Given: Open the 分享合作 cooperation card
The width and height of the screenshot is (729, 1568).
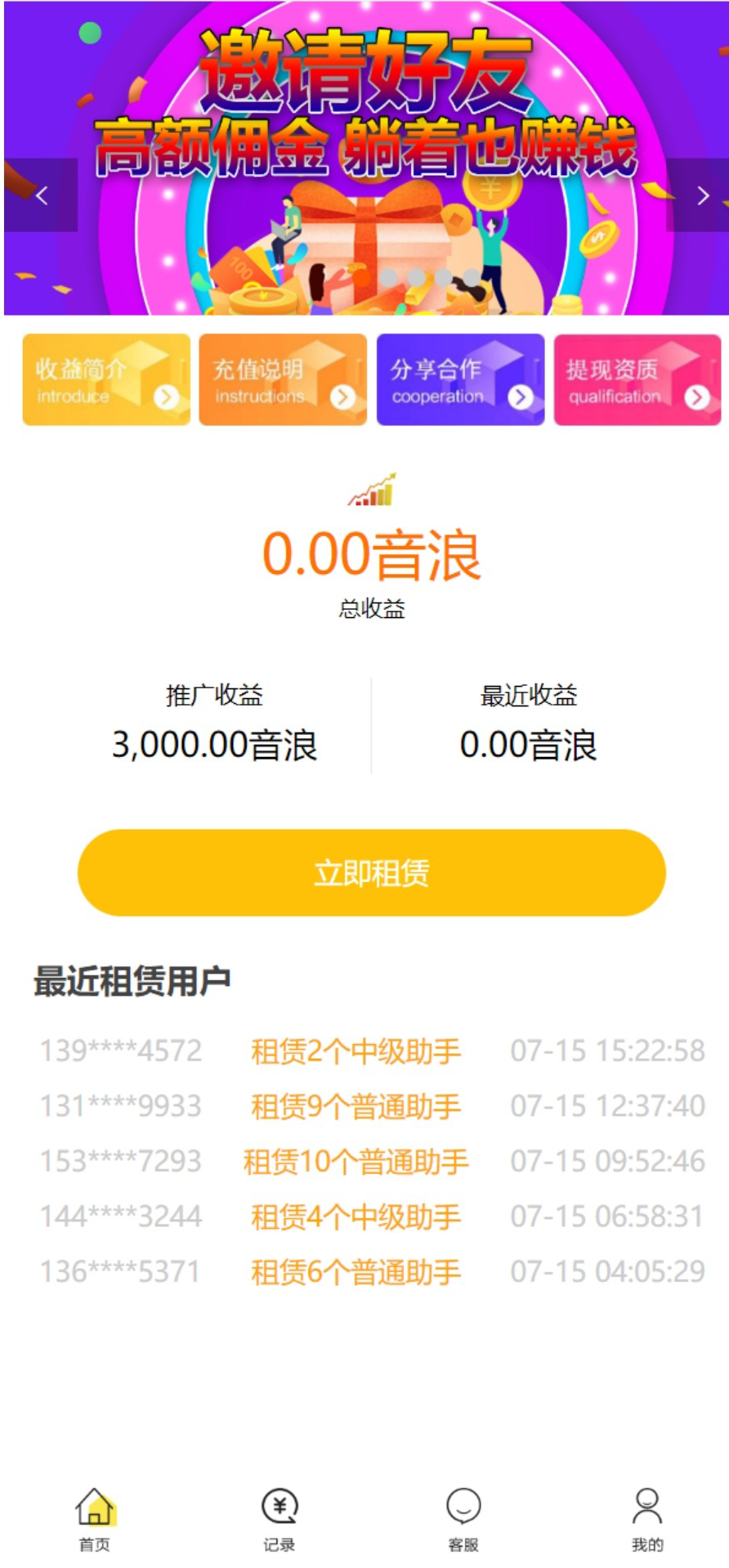Looking at the screenshot, I should click(x=460, y=379).
